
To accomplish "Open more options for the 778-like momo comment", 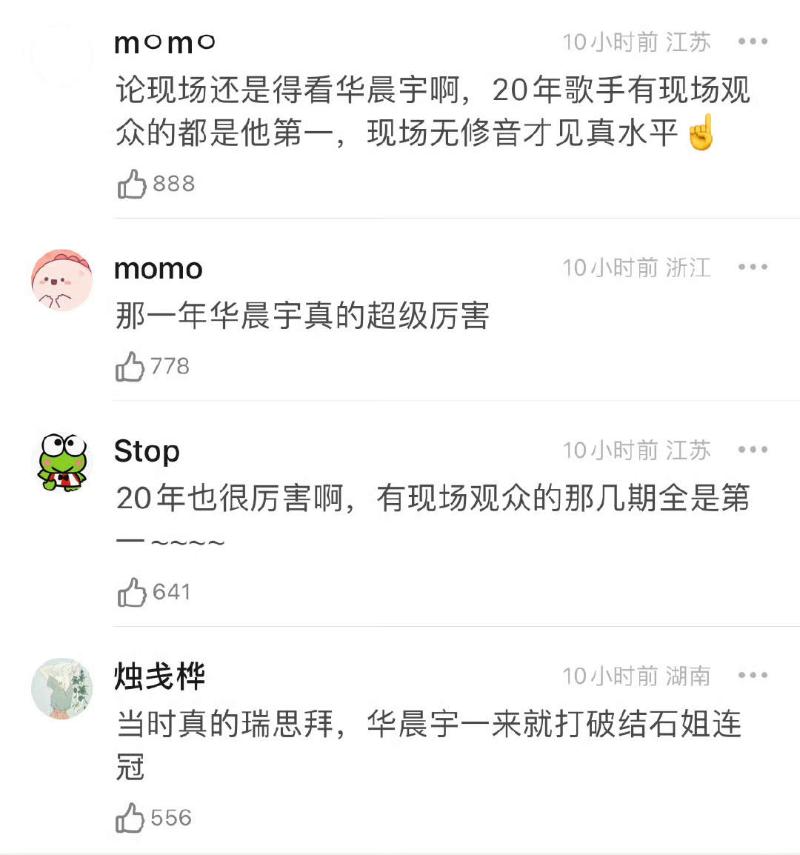I will click(x=752, y=268).
